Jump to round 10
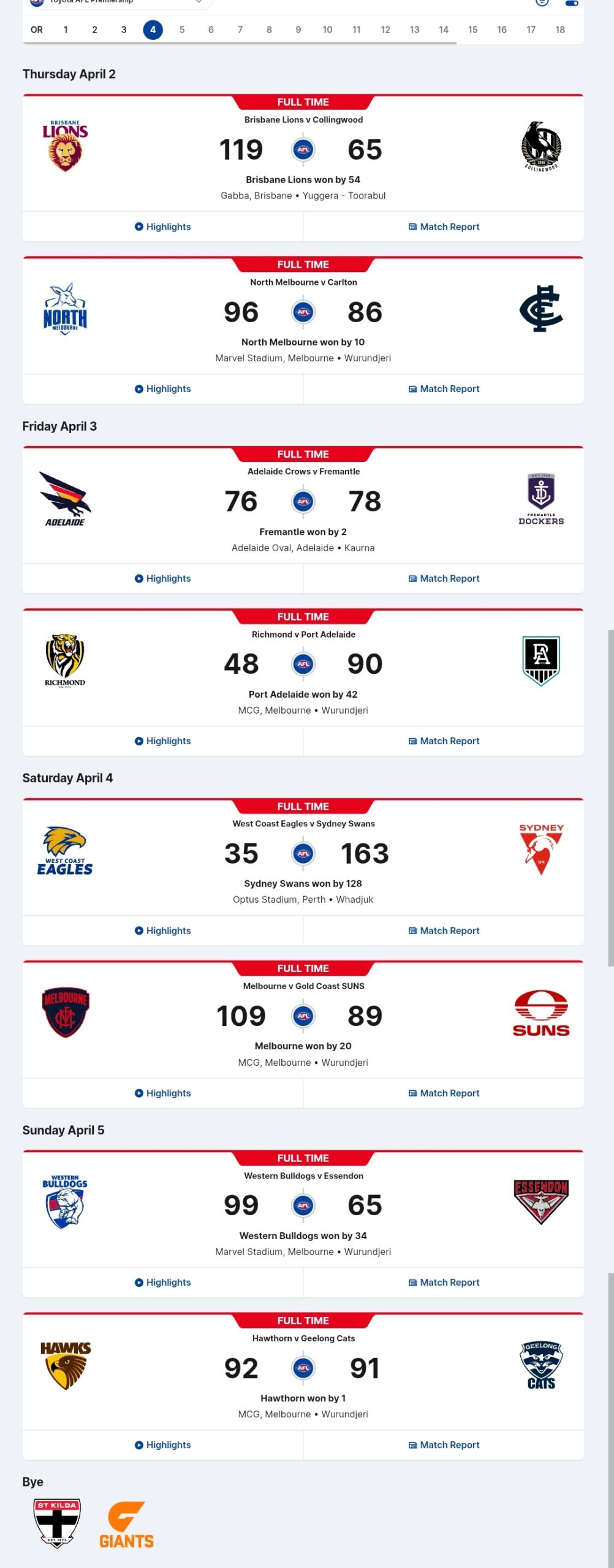The image size is (614, 1568). pyautogui.click(x=327, y=29)
